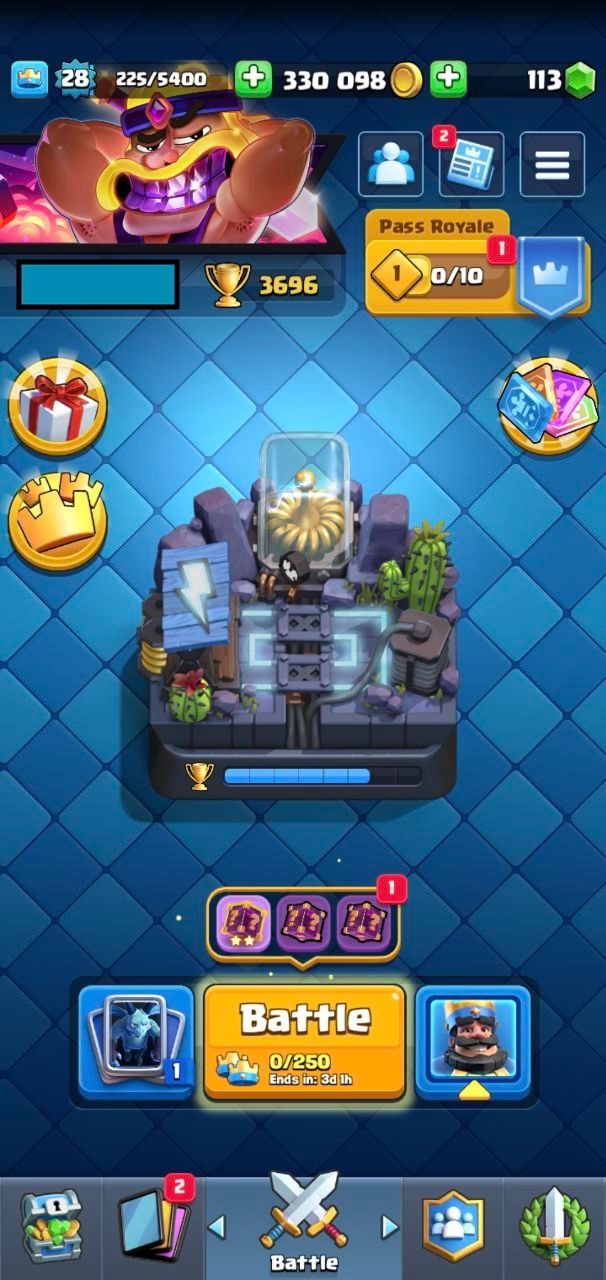Buy gems using the green plus button

tap(449, 79)
